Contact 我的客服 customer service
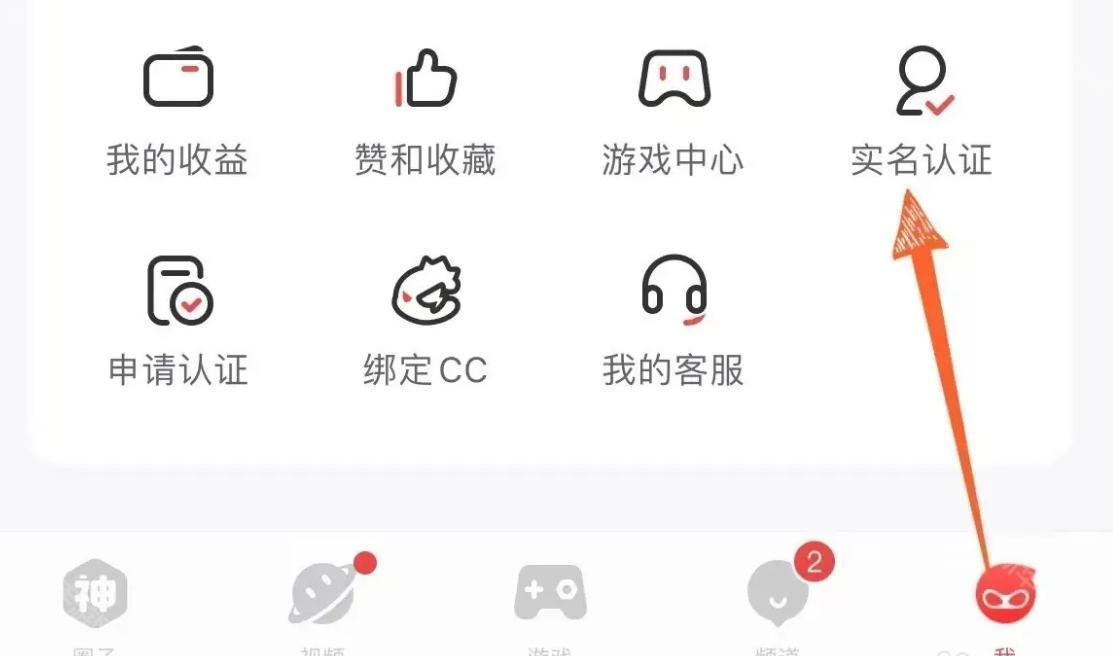Image resolution: width=1113 pixels, height=656 pixels. (x=673, y=322)
